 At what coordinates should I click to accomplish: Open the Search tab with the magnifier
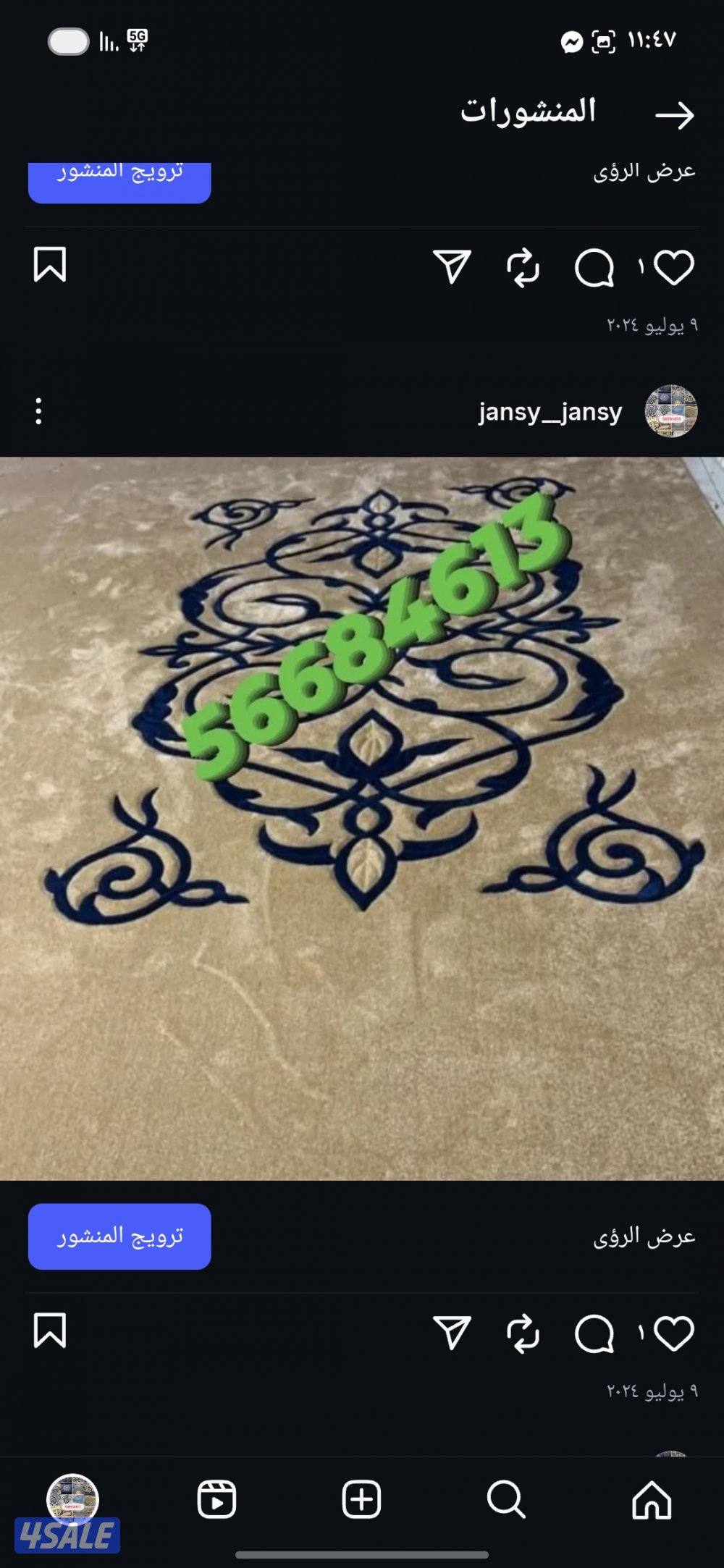(x=506, y=1499)
